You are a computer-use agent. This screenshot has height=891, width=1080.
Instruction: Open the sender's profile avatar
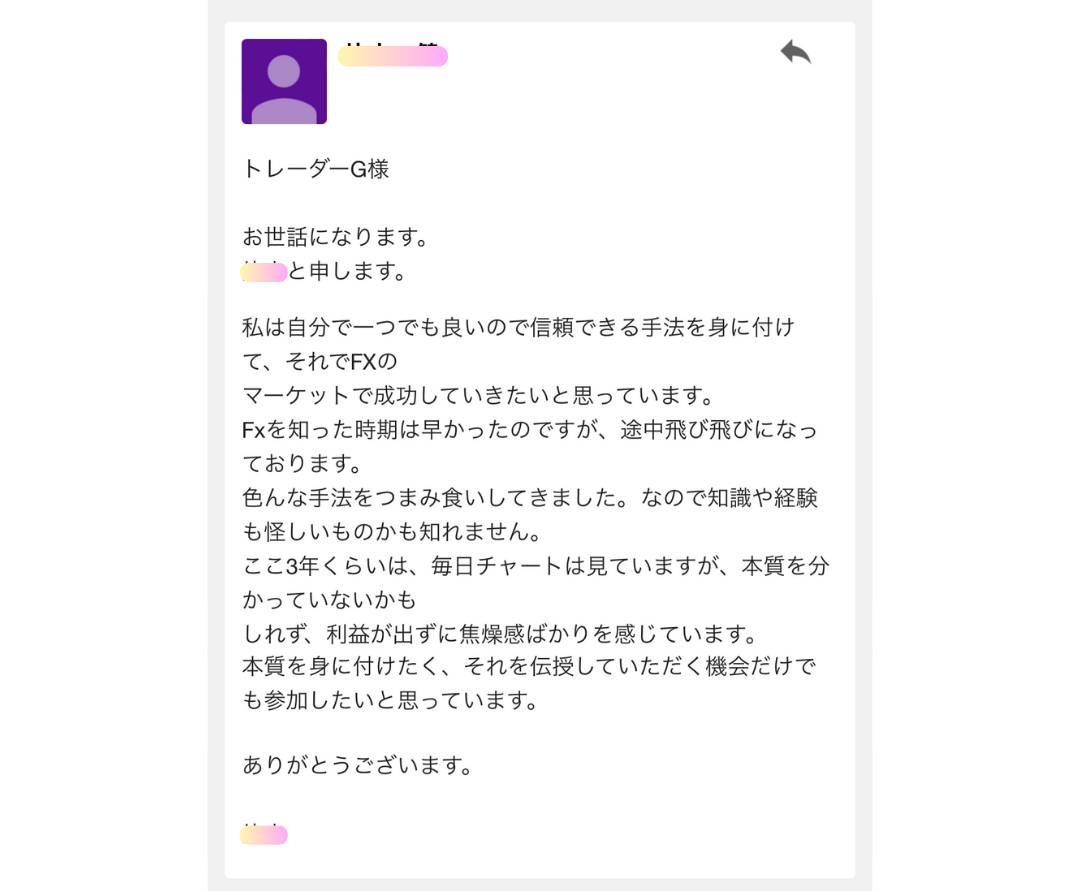284,82
